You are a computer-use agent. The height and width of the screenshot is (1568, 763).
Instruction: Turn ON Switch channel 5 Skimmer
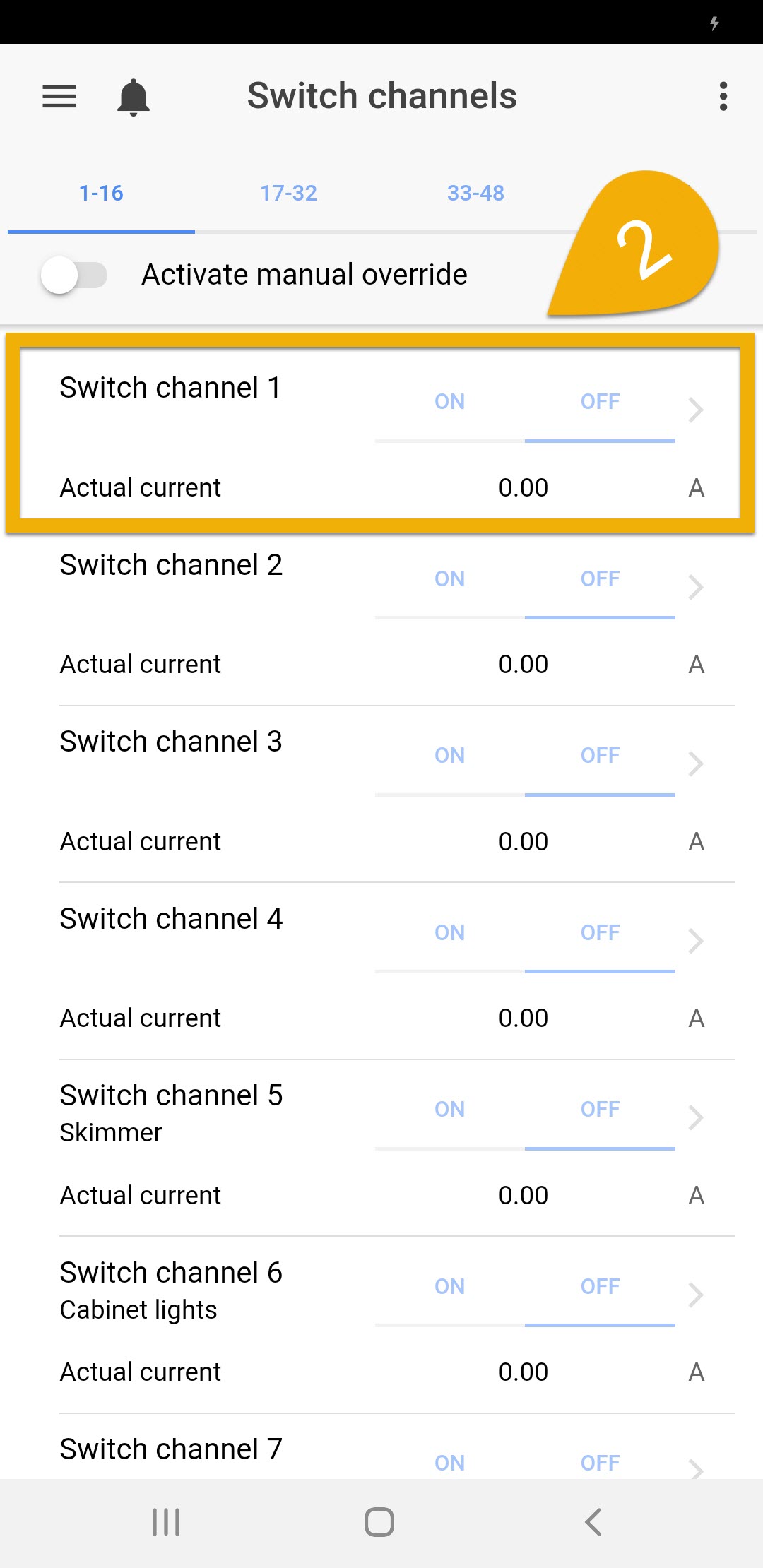(449, 1110)
